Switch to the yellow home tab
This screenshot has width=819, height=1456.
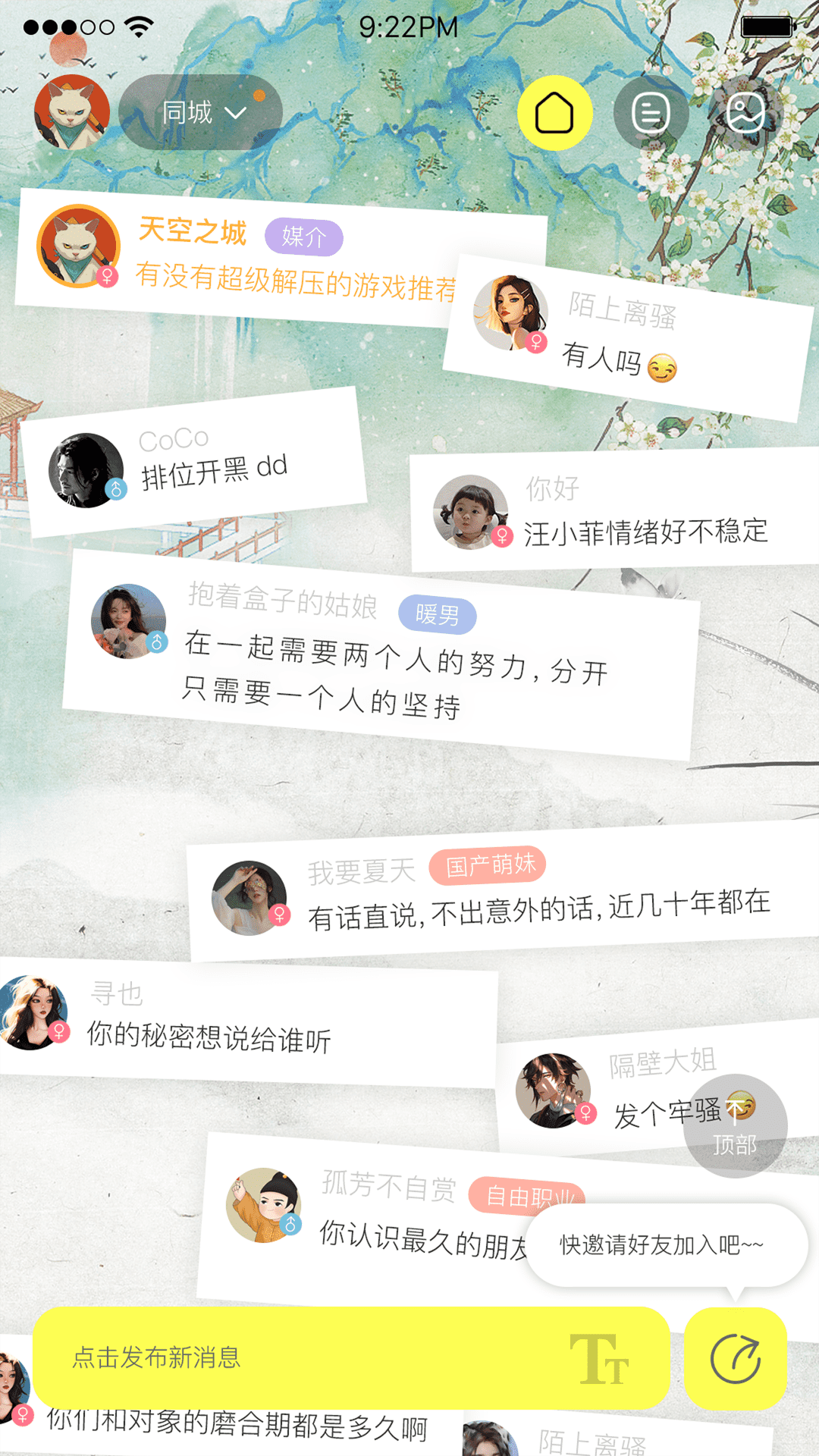(x=554, y=113)
